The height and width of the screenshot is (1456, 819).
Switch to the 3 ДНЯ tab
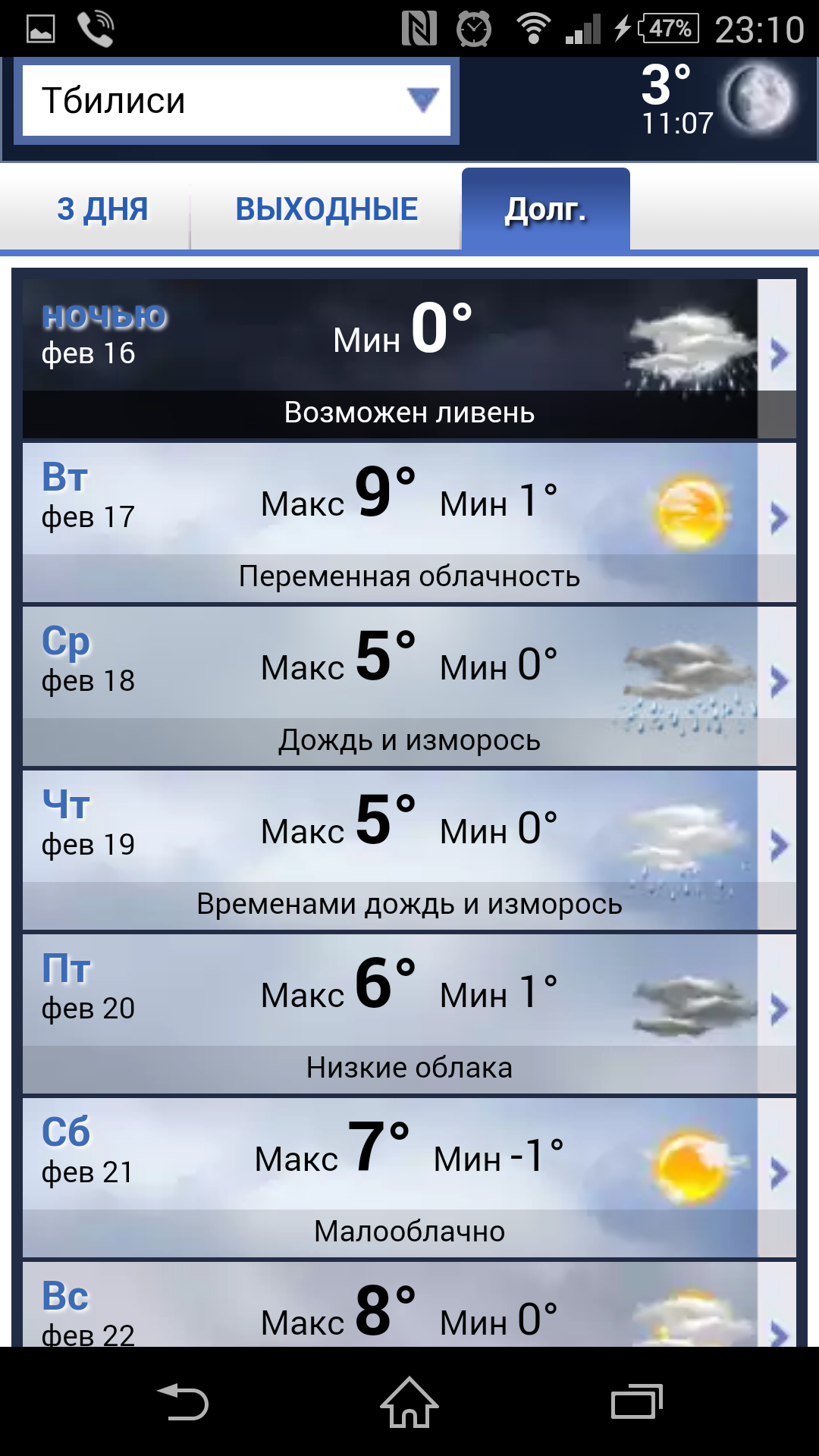[x=102, y=209]
